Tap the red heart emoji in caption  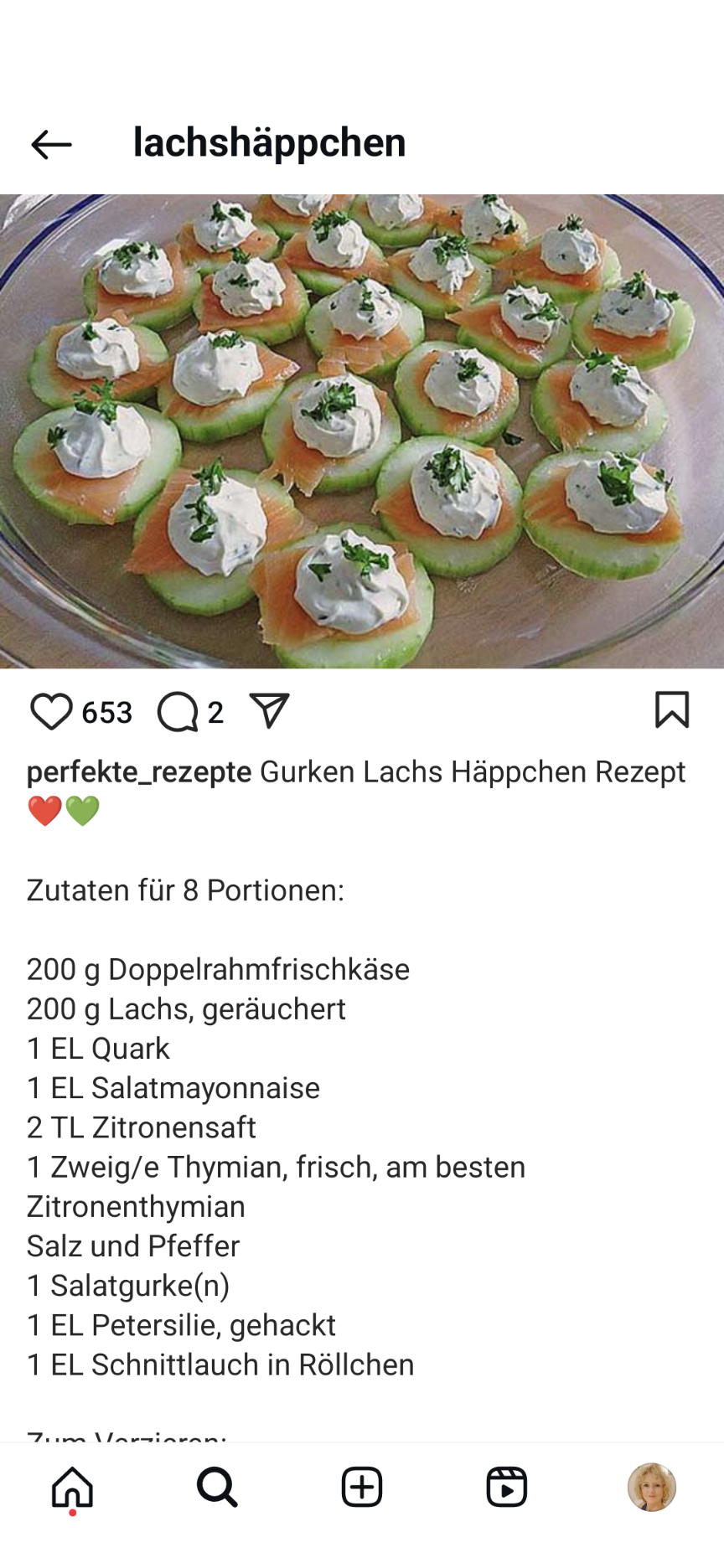coord(45,809)
